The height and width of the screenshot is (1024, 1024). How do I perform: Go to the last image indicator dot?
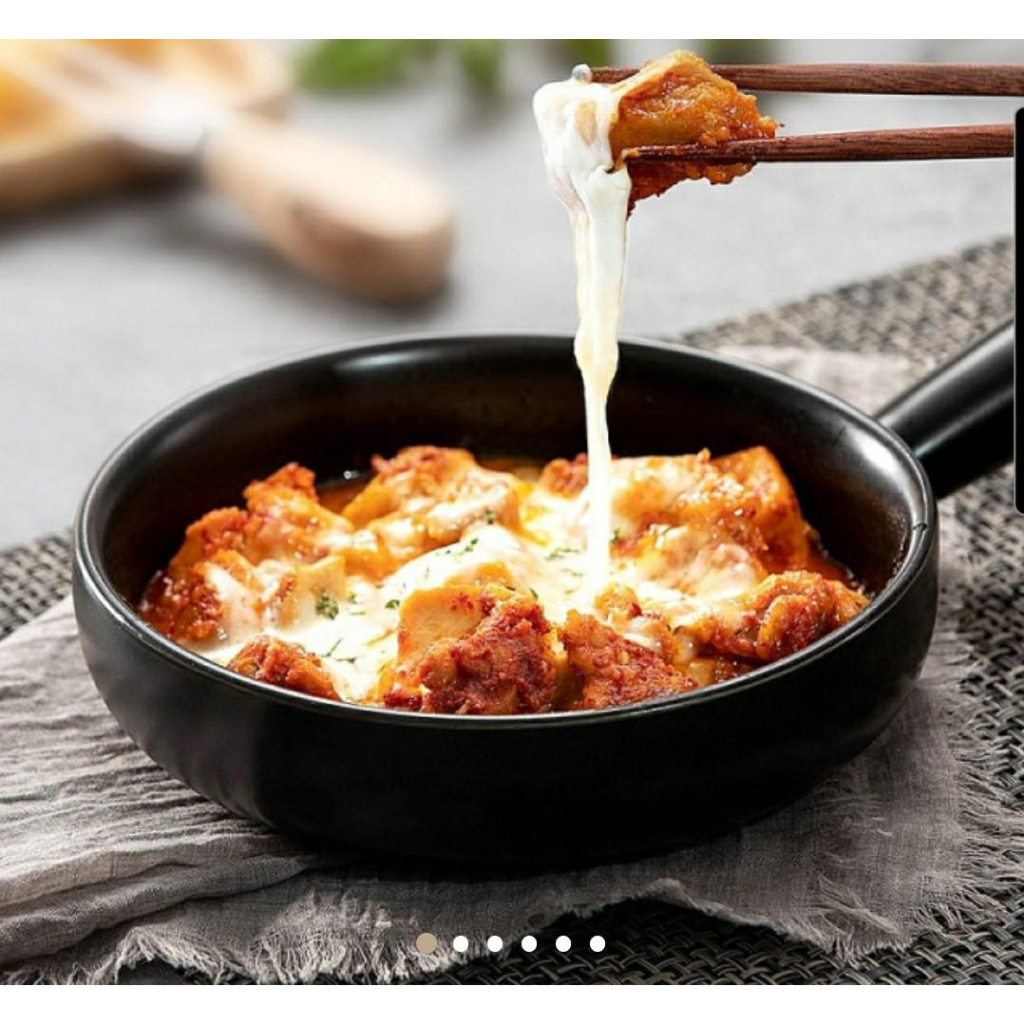(597, 943)
